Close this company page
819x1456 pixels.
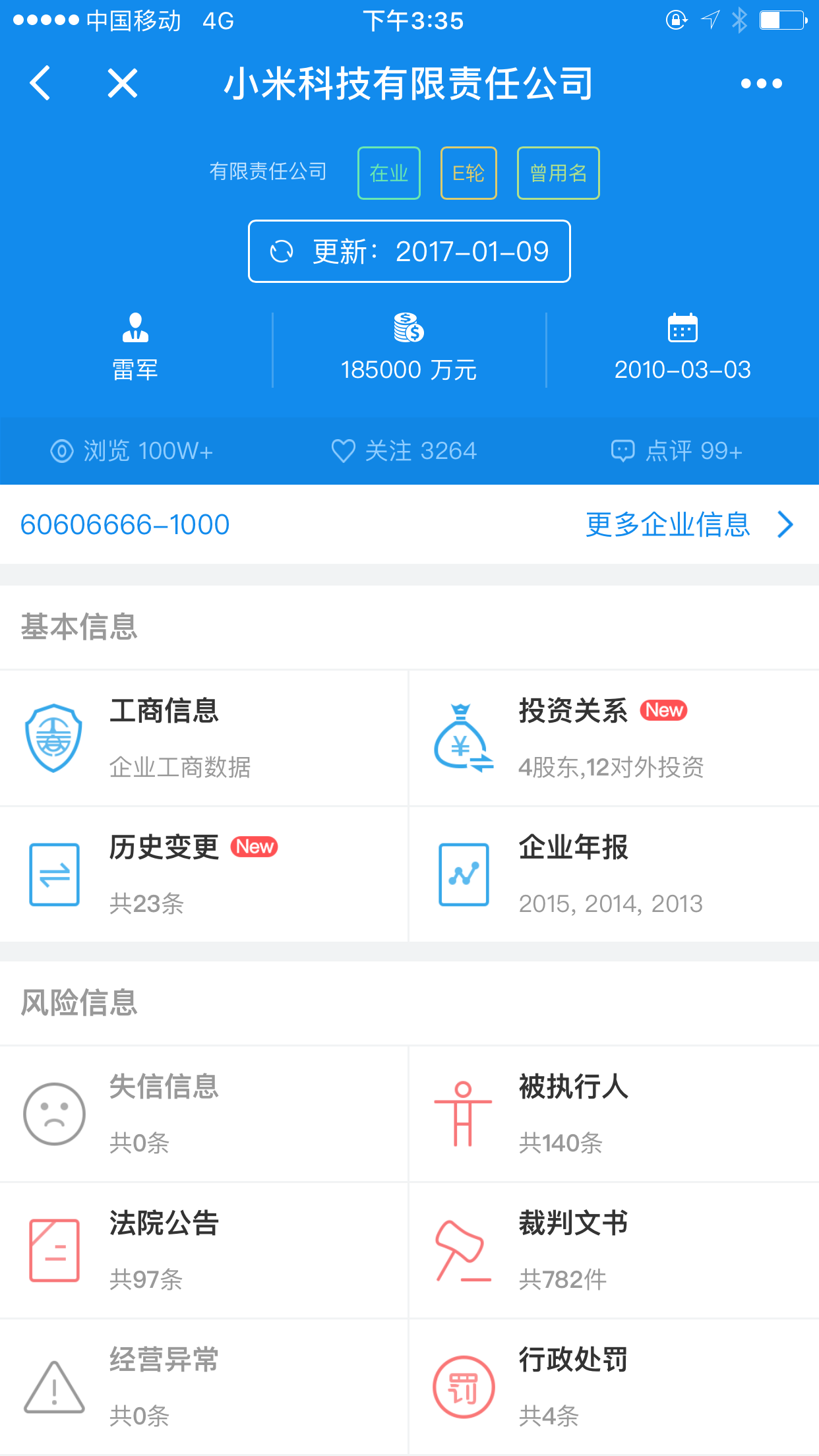(x=123, y=83)
